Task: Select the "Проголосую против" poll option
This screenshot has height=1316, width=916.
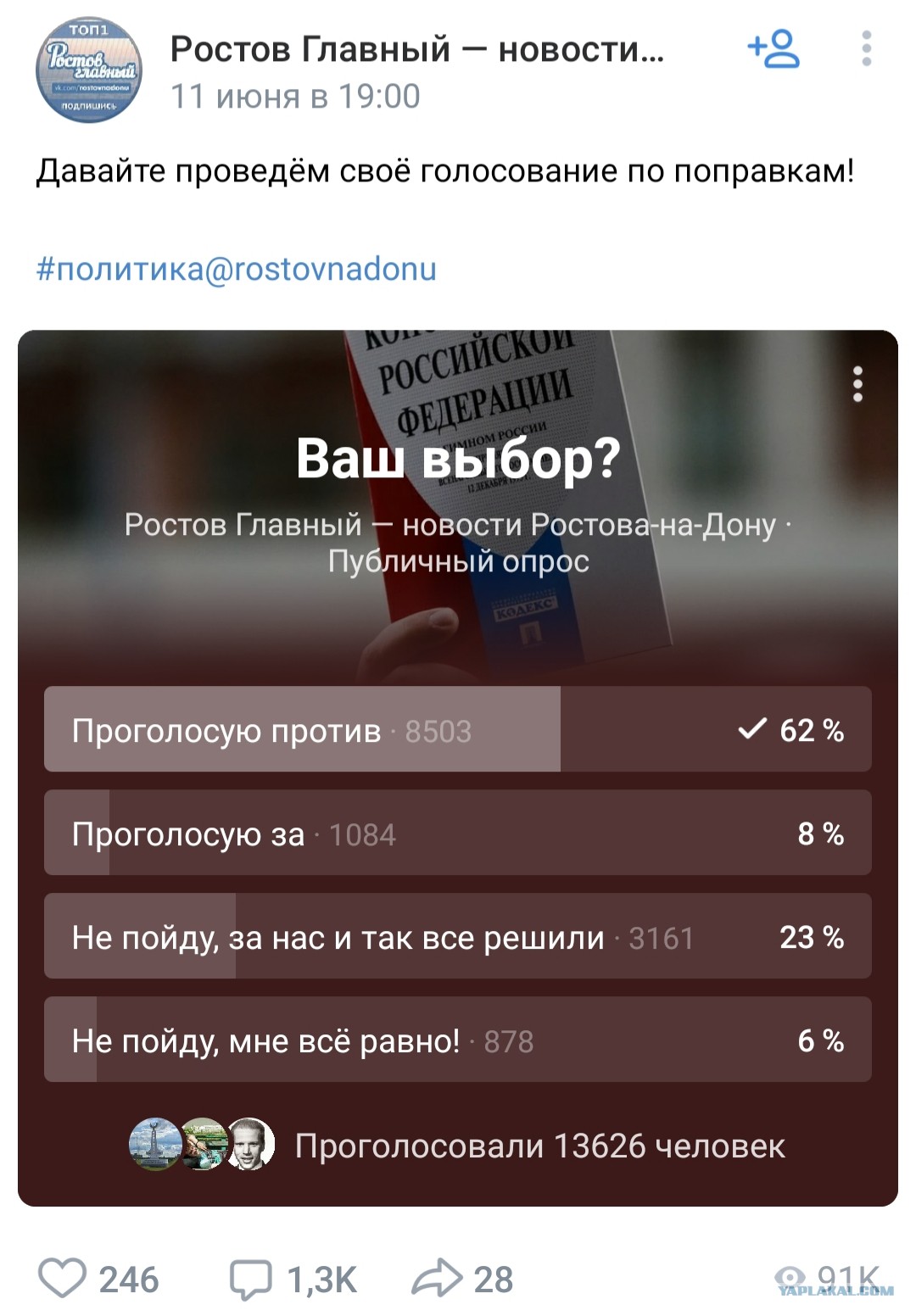Action: [458, 729]
